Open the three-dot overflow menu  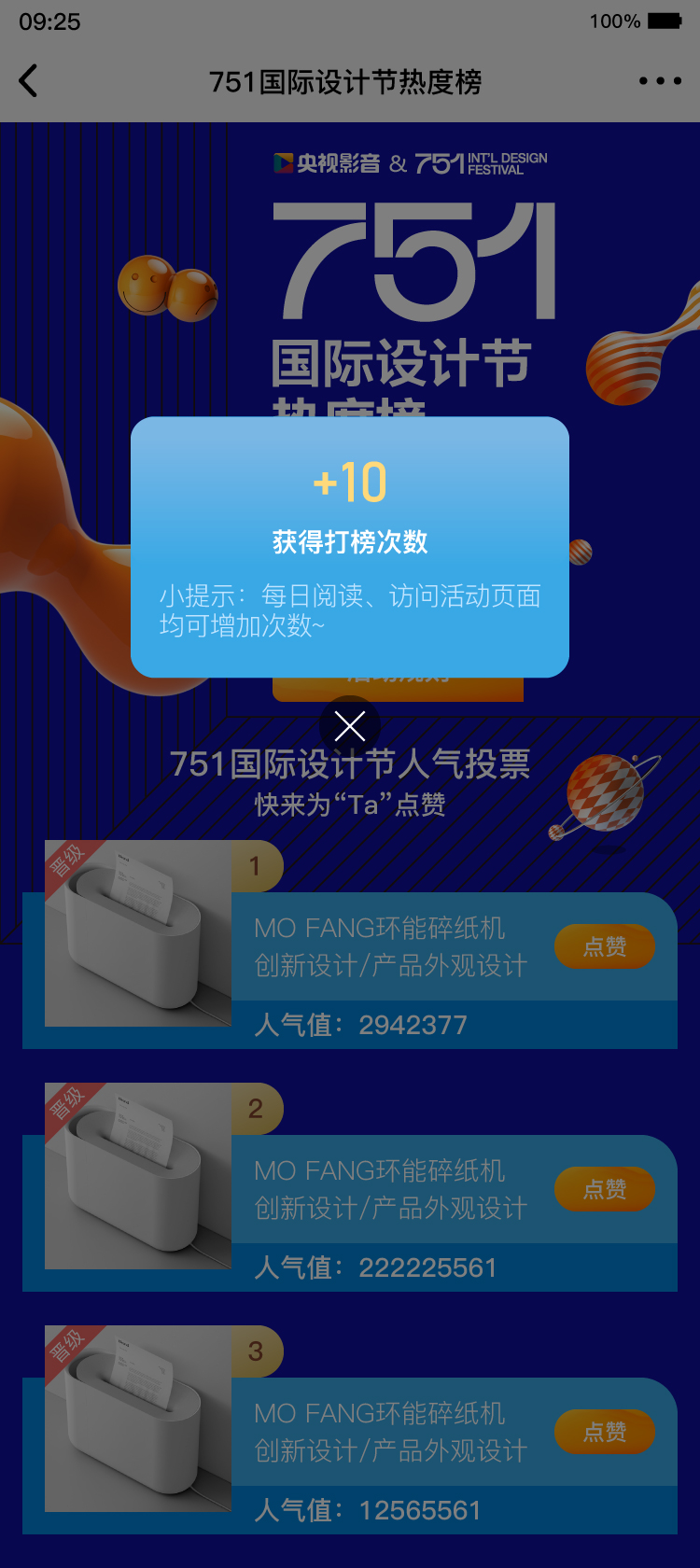pos(660,81)
